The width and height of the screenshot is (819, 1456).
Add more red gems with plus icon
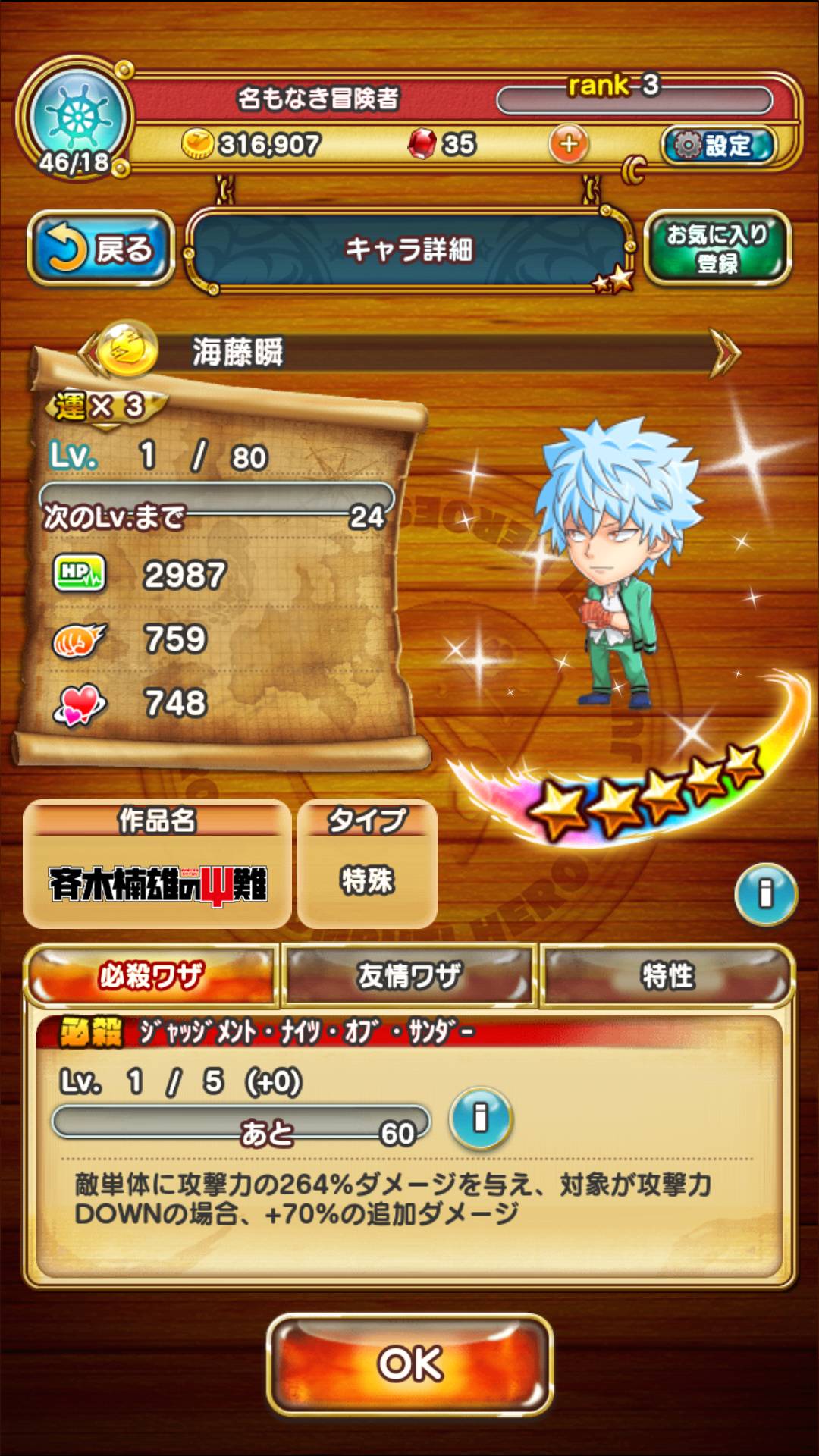click(x=569, y=143)
